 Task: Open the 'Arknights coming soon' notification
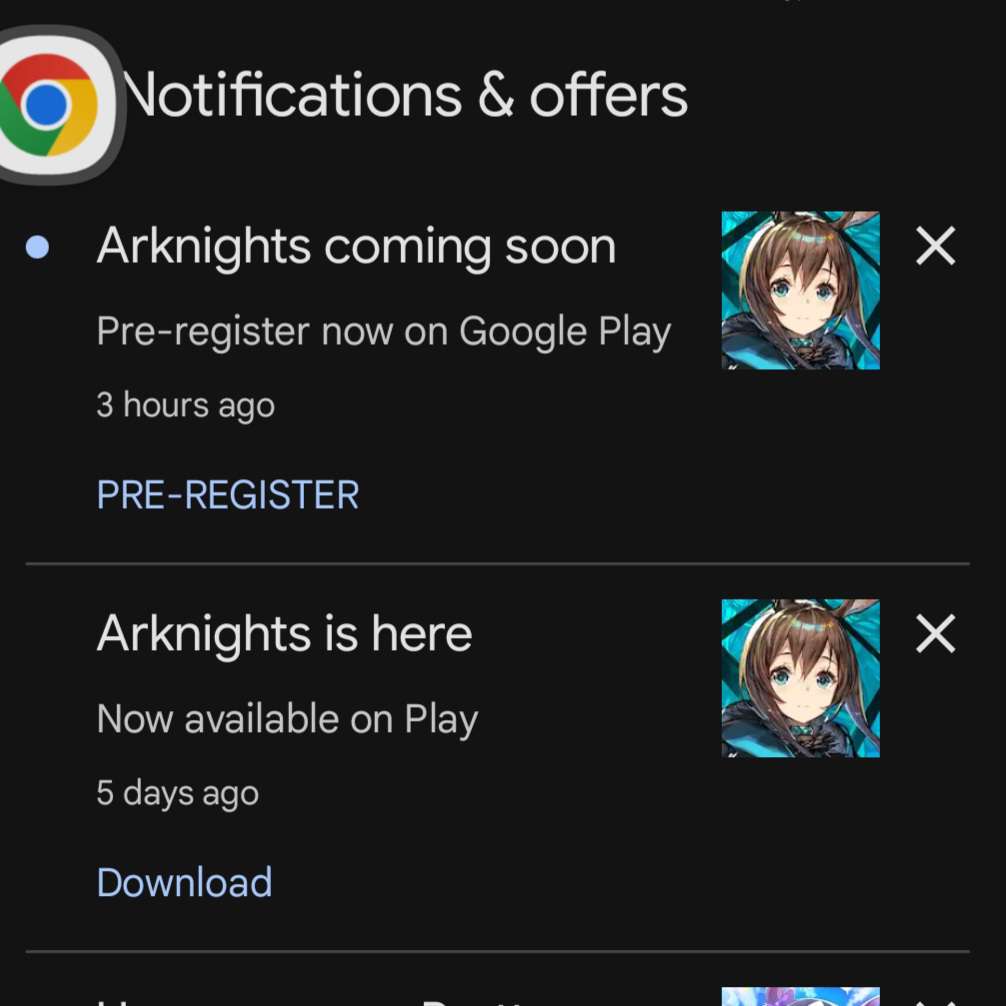(x=355, y=247)
